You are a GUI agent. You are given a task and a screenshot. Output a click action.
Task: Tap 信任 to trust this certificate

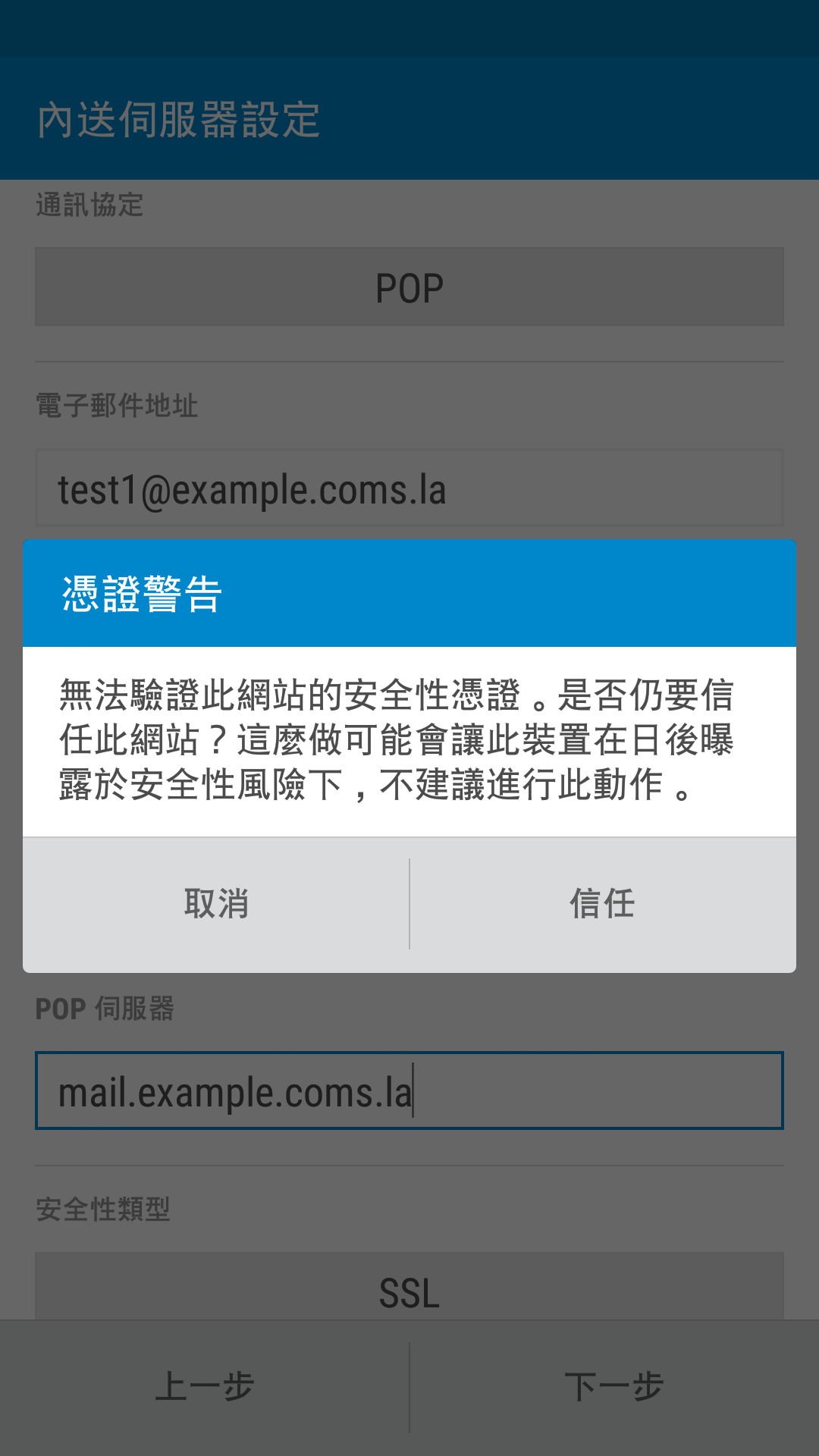pyautogui.click(x=603, y=904)
